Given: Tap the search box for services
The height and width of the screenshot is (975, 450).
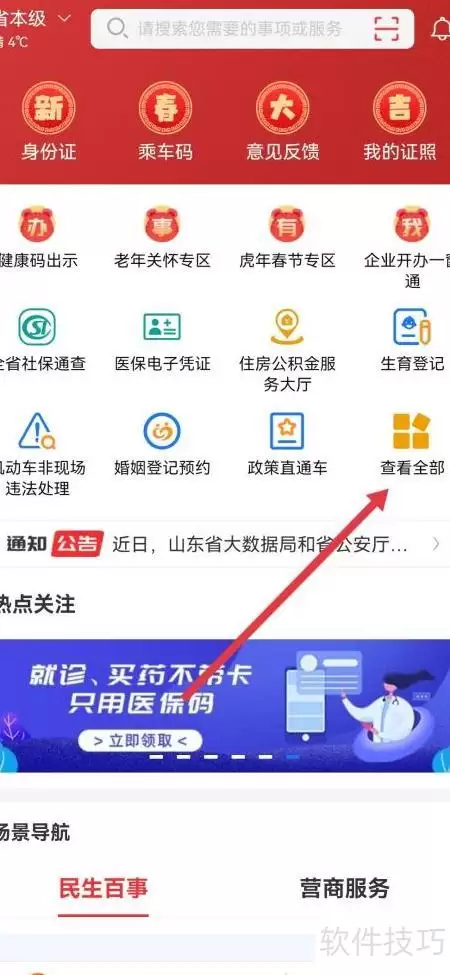Looking at the screenshot, I should [x=252, y=29].
